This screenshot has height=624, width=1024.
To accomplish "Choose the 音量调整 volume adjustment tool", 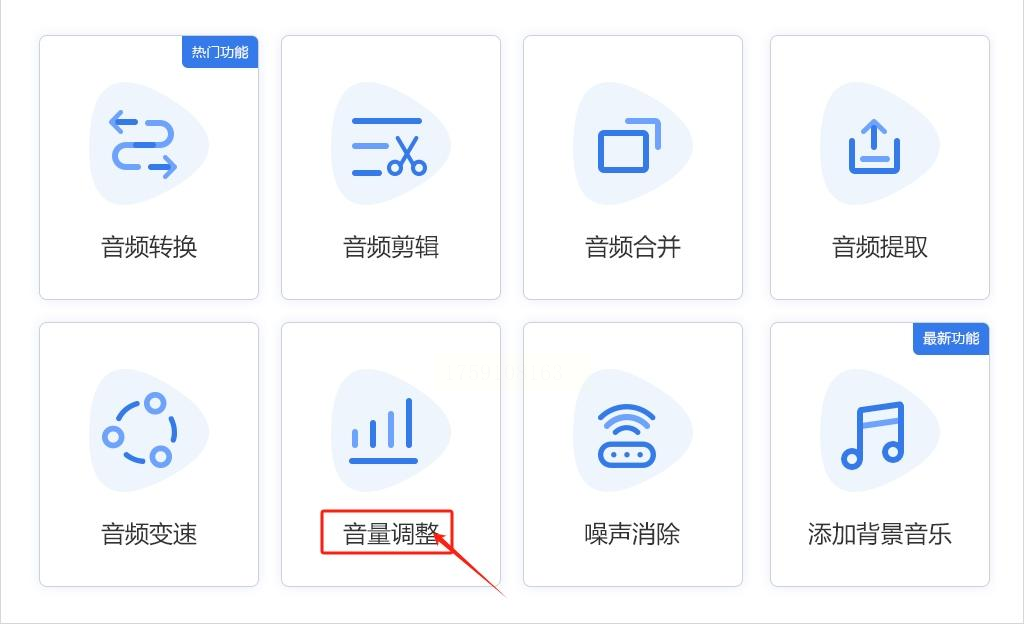I will coord(391,455).
